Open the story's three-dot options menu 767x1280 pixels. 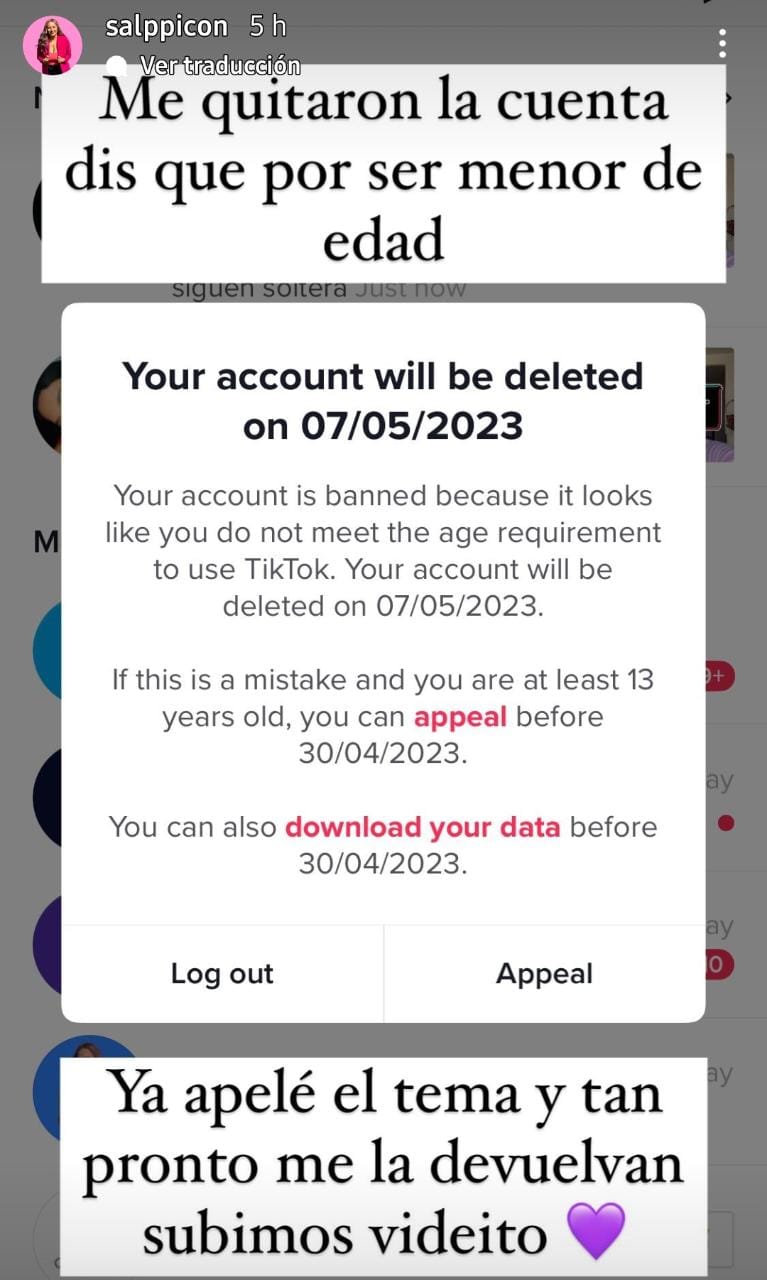click(722, 43)
